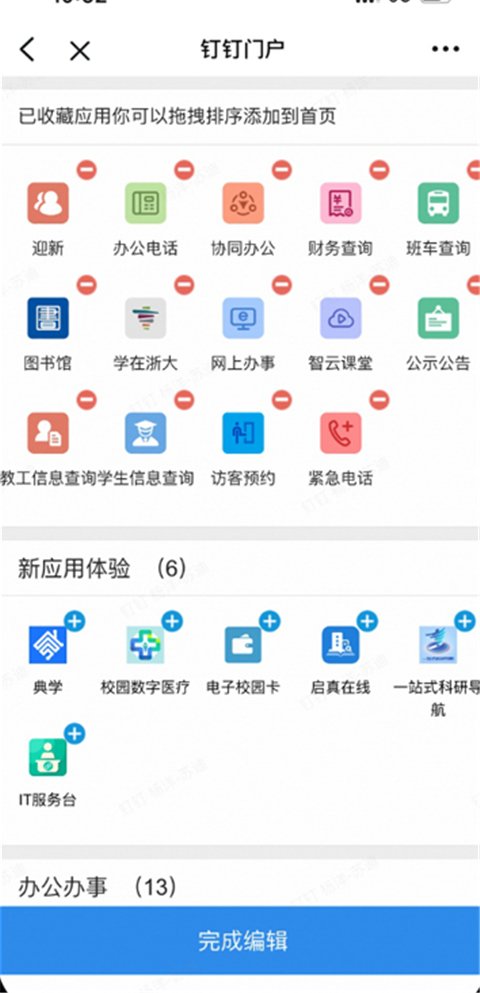Remove 迎新 from favorited apps

(x=87, y=170)
